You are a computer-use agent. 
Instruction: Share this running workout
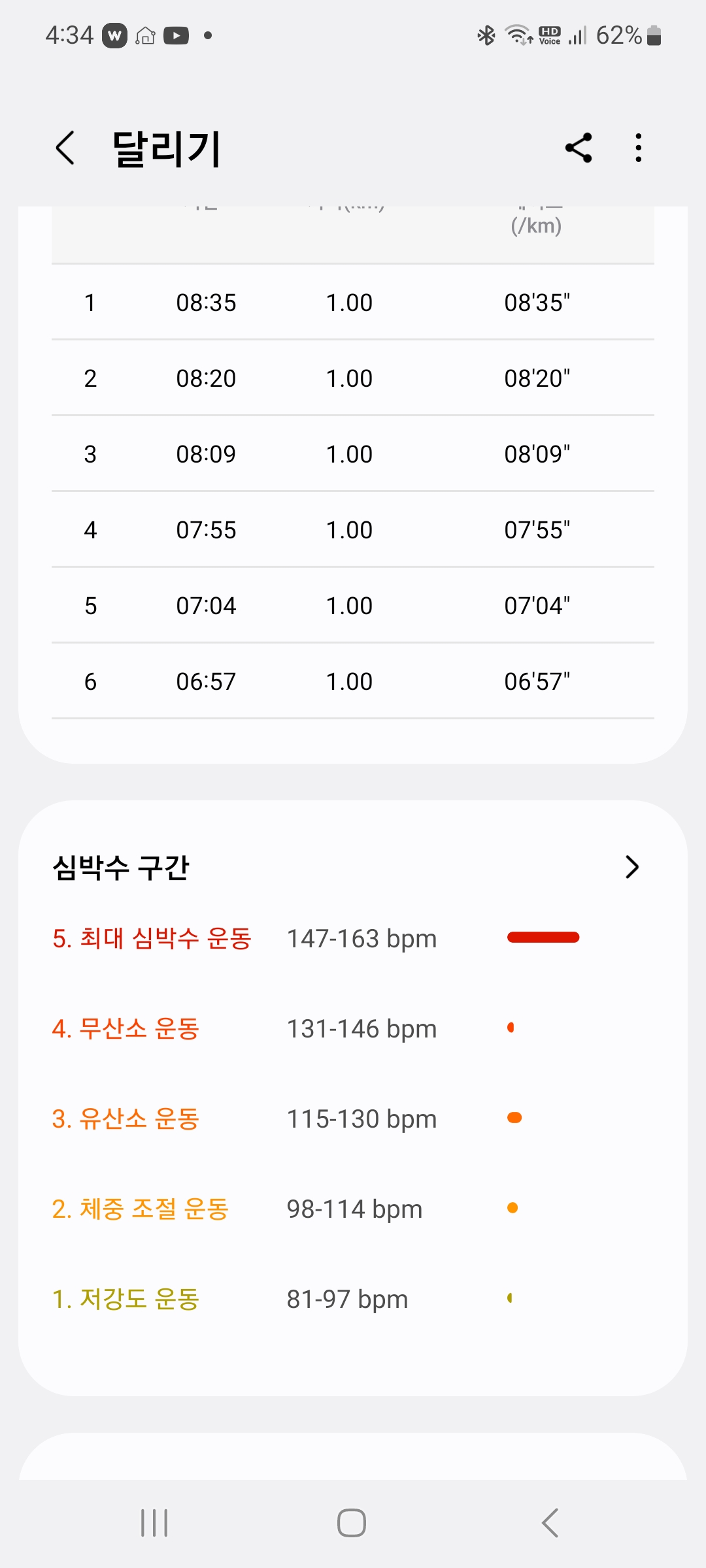point(579,148)
